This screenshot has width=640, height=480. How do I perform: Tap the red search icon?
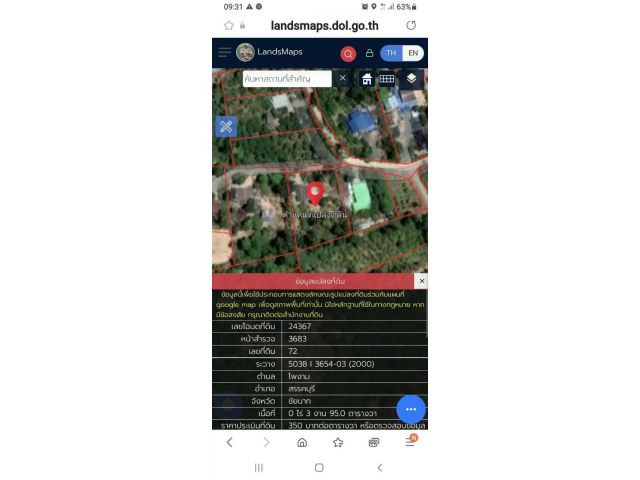pyautogui.click(x=348, y=54)
